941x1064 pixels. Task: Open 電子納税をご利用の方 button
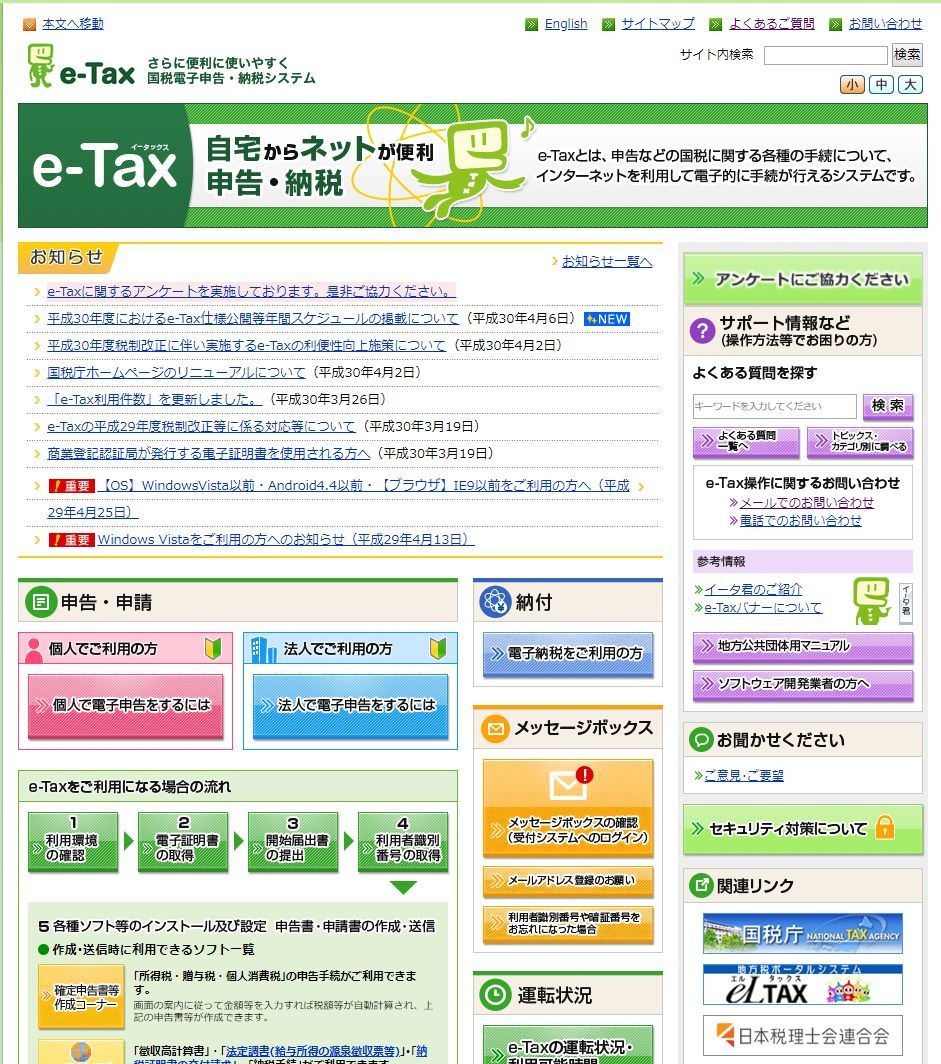coord(568,653)
